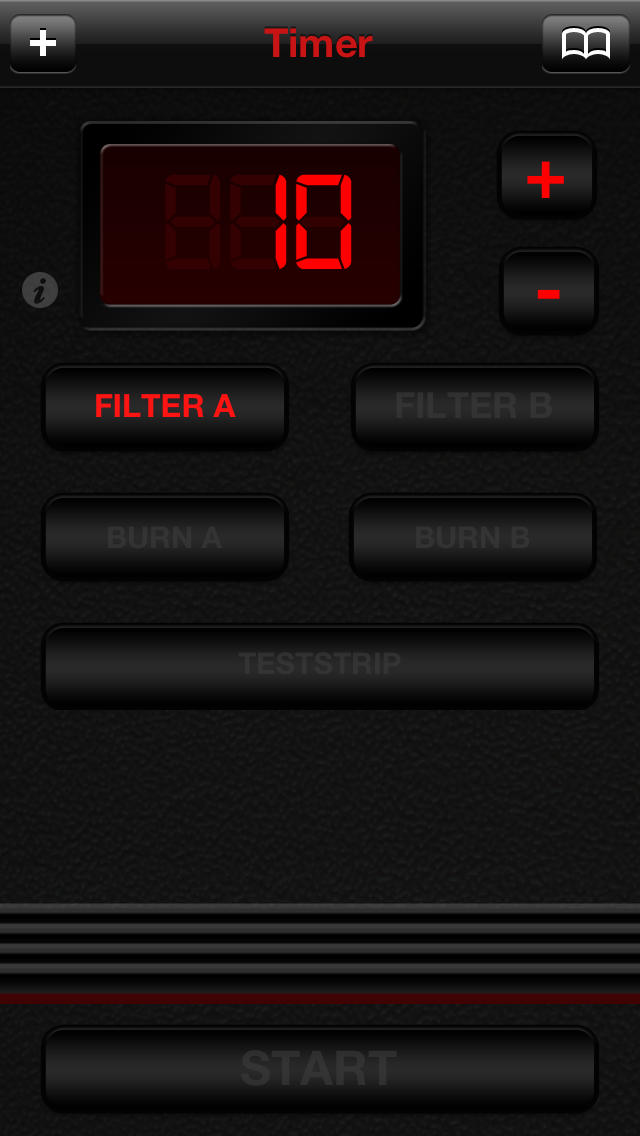Open the info icon beside the display

tap(40, 291)
